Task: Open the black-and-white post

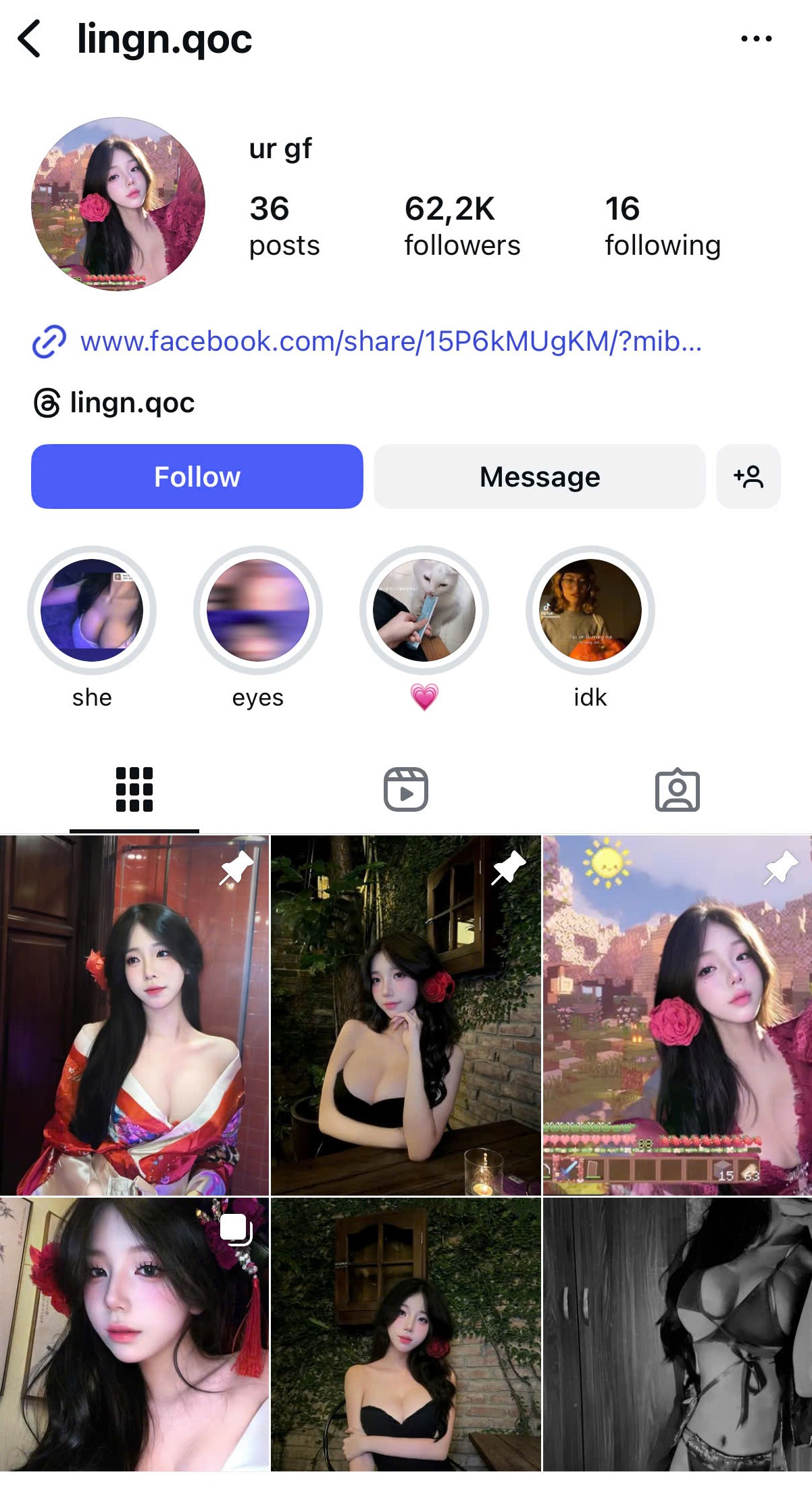Action: (677, 1335)
